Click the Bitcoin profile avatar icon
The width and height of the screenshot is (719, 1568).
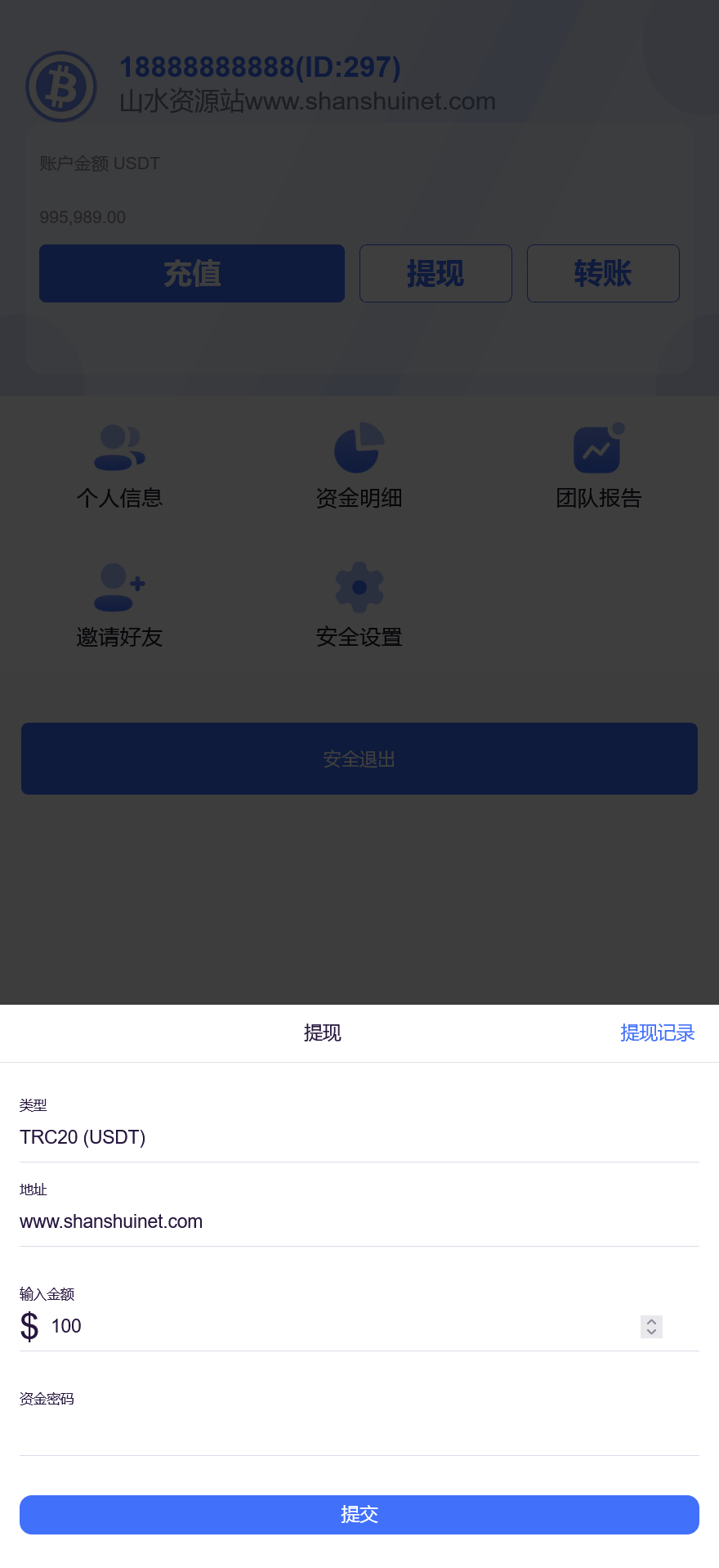tap(61, 85)
